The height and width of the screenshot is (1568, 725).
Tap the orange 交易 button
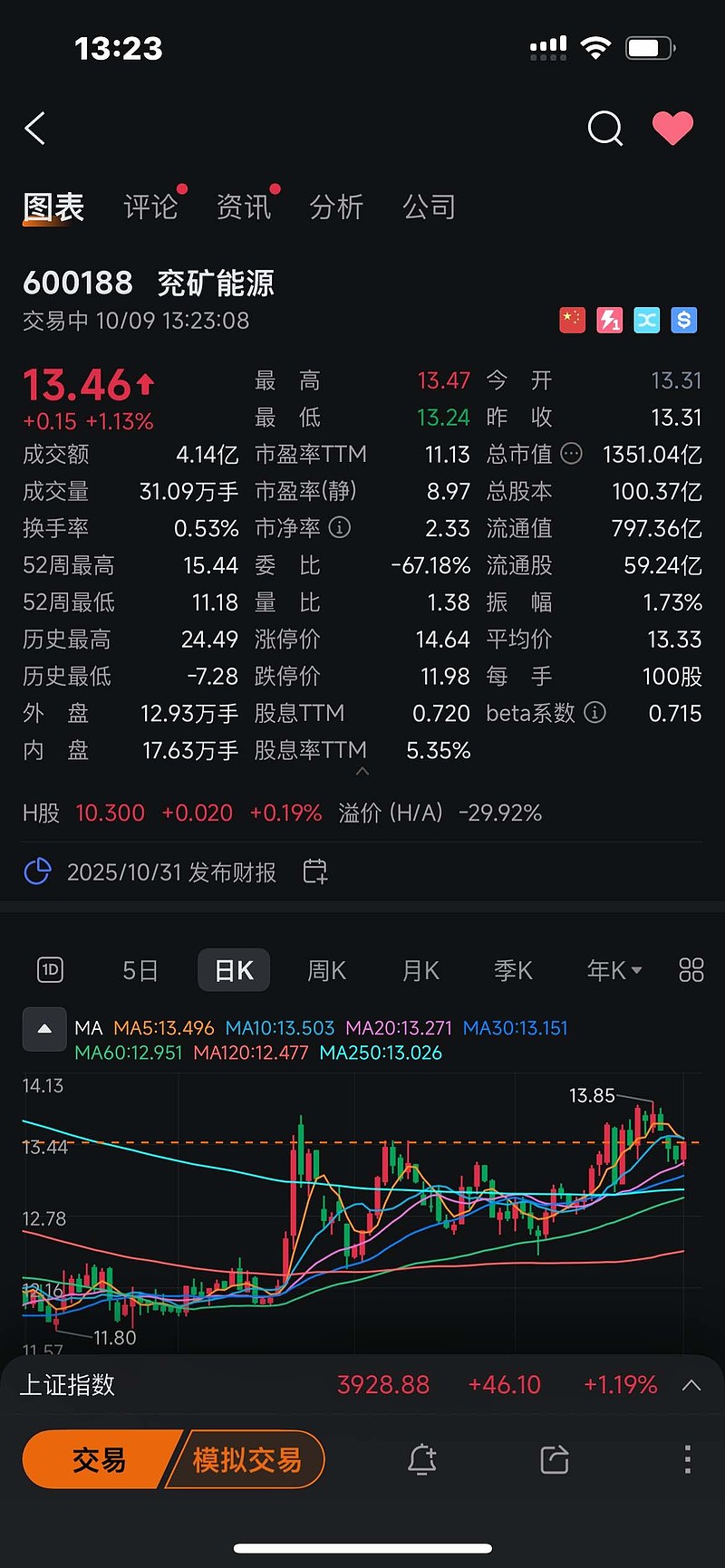[x=100, y=1459]
